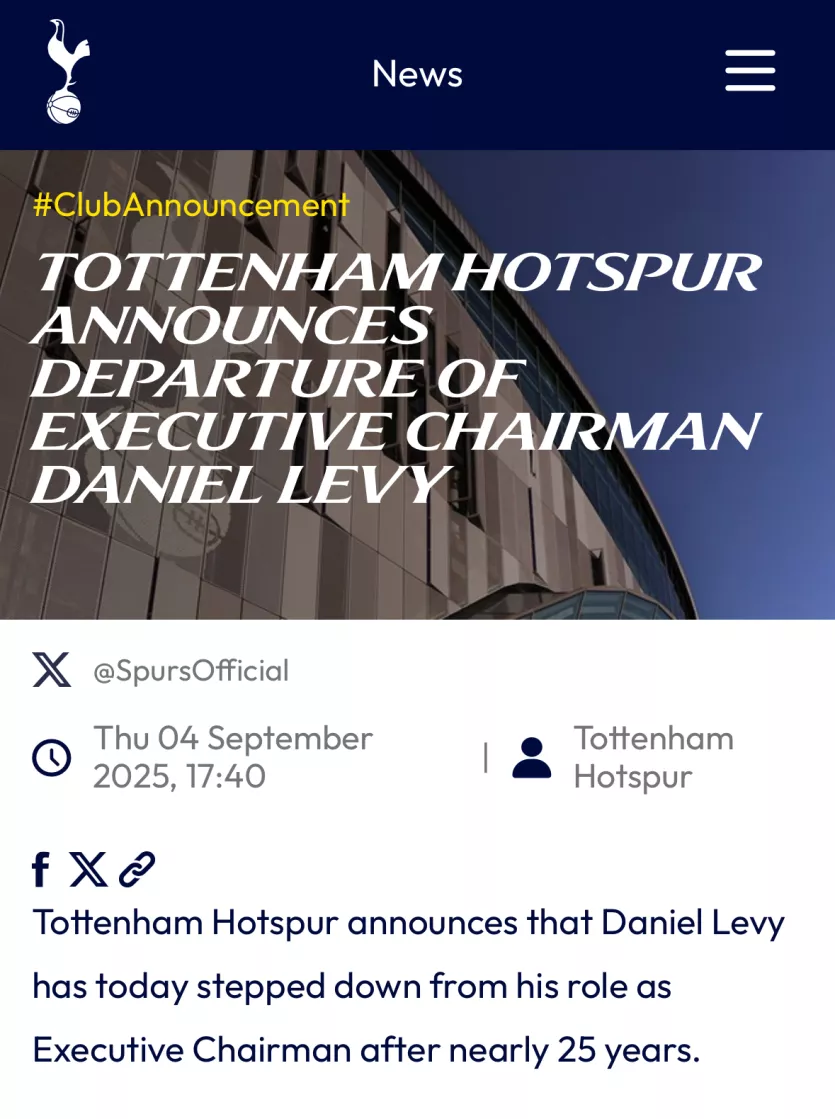This screenshot has width=835, height=1119.
Task: Copy the article link
Action: click(137, 870)
